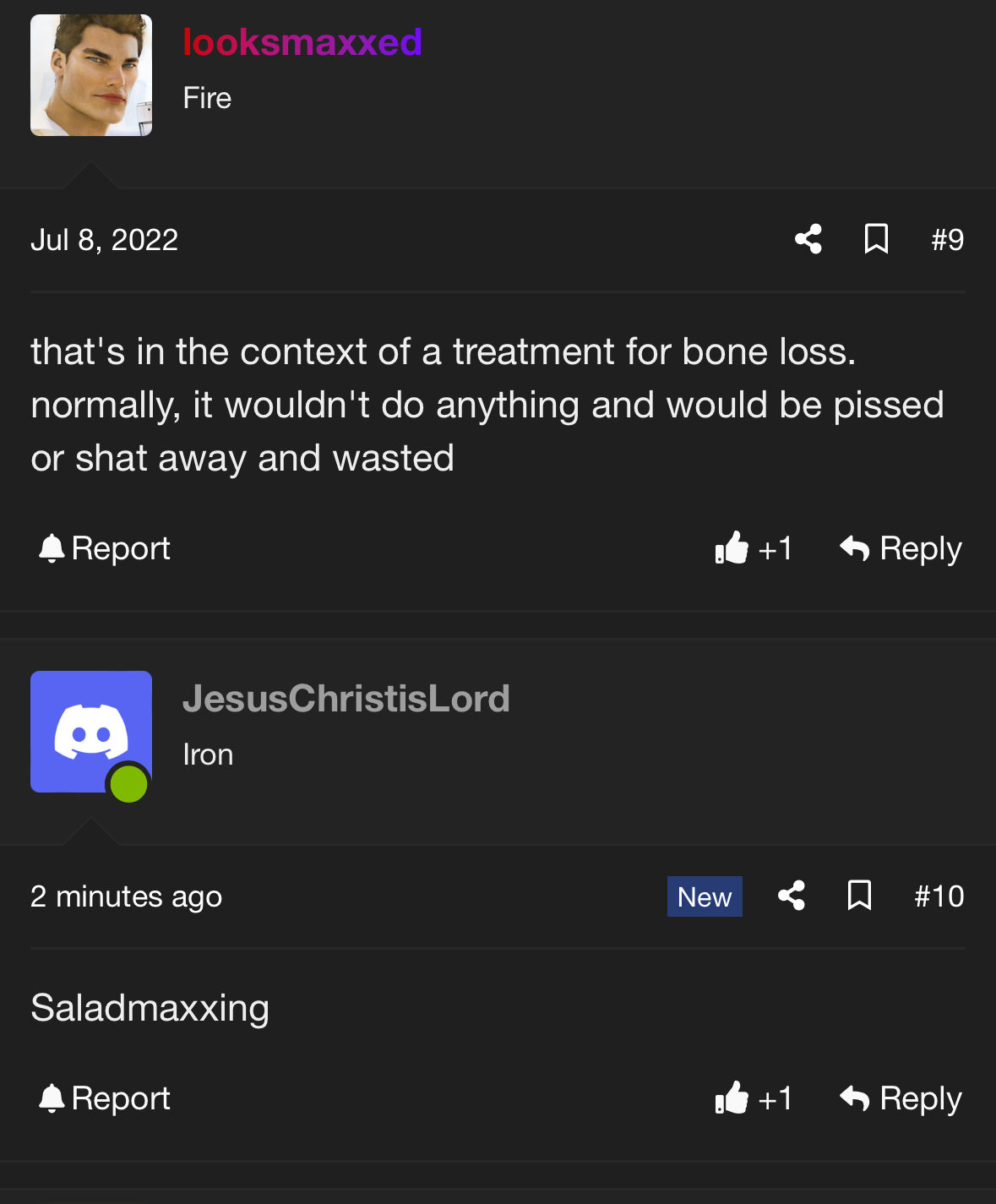Screen dimensions: 996x1204
Task: Open the looksmaxxed username link
Action: coord(302,42)
